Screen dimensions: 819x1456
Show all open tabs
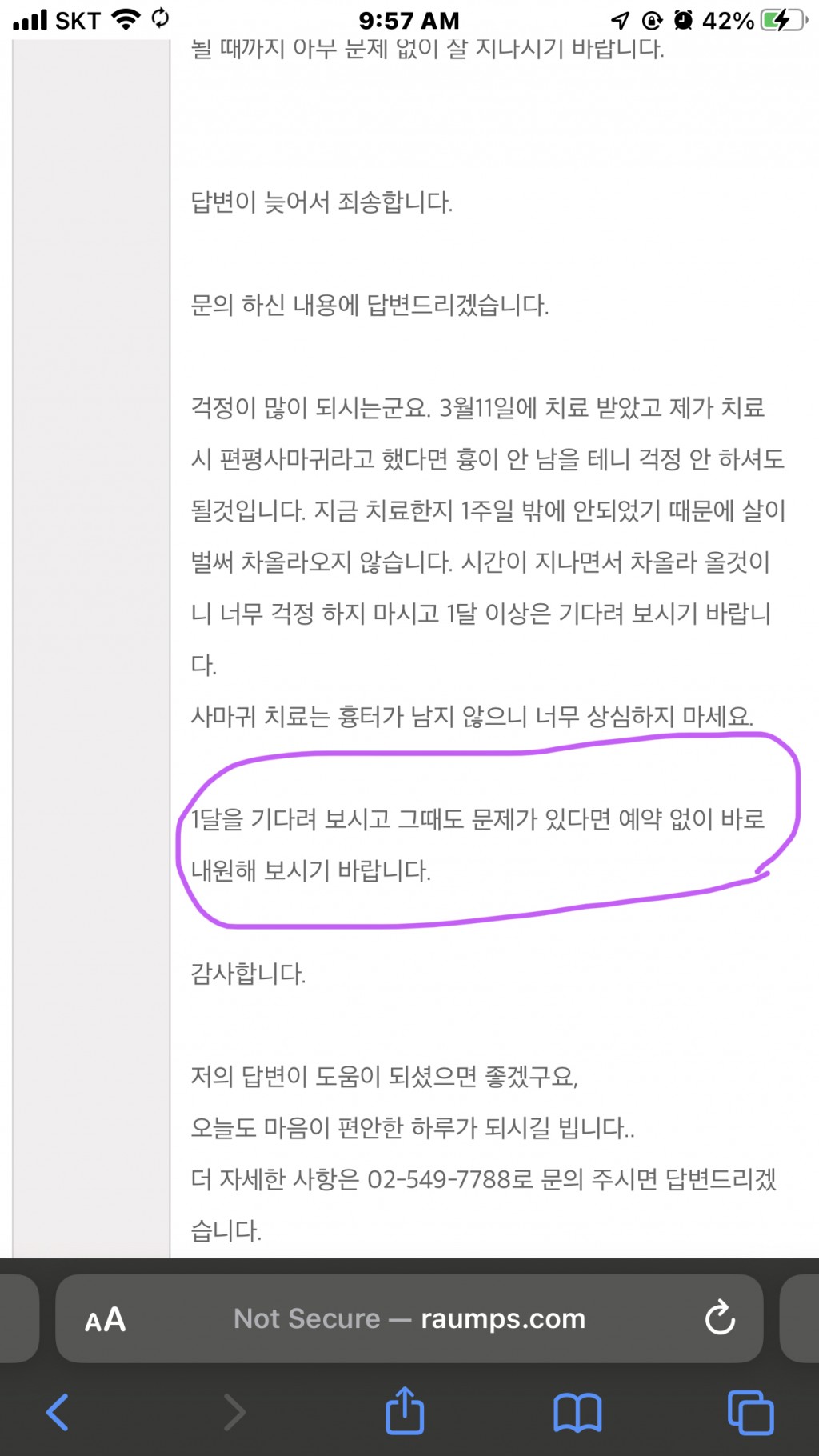pyautogui.click(x=750, y=1413)
